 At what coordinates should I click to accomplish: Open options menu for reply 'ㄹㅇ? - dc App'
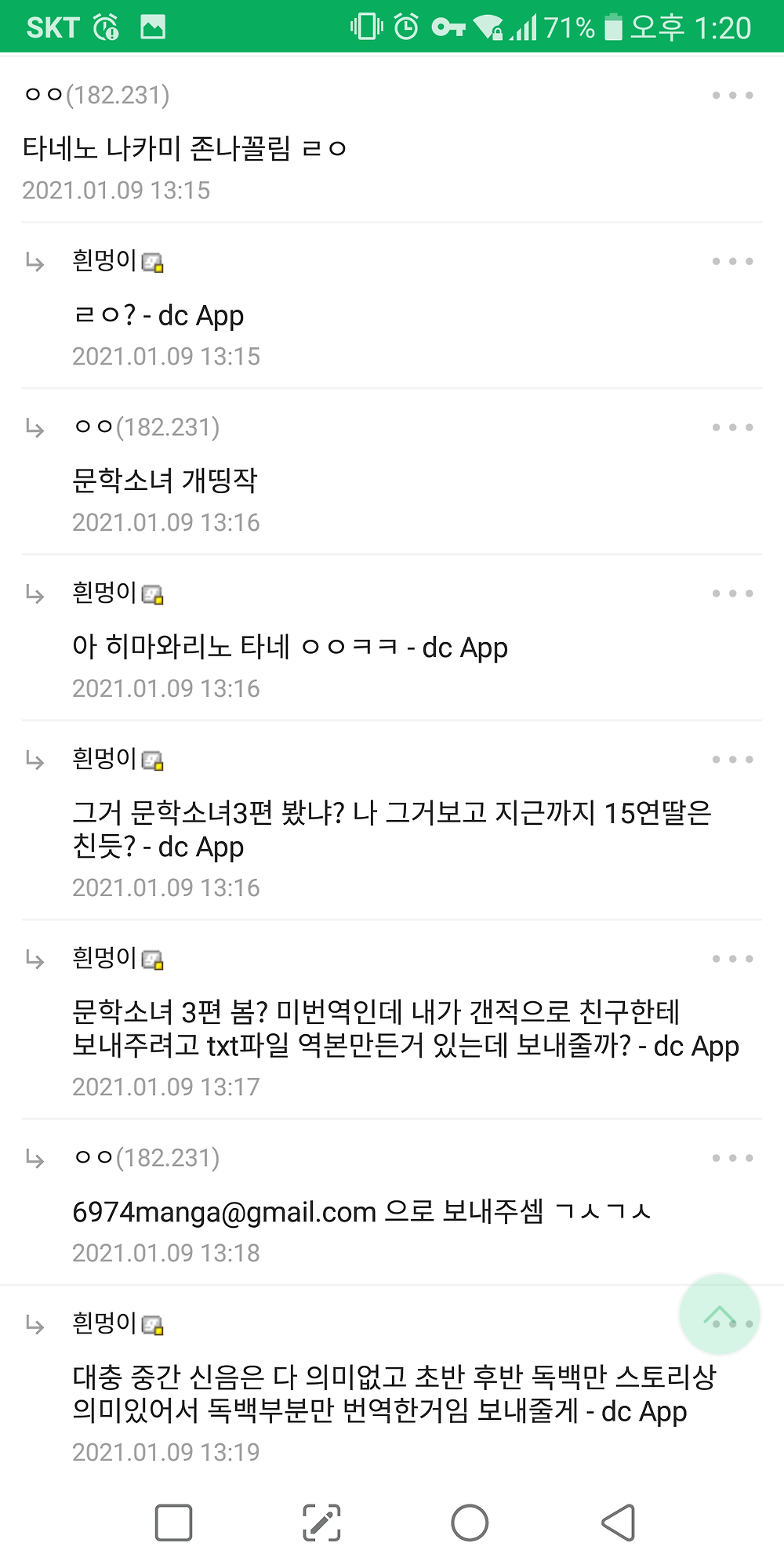[732, 261]
